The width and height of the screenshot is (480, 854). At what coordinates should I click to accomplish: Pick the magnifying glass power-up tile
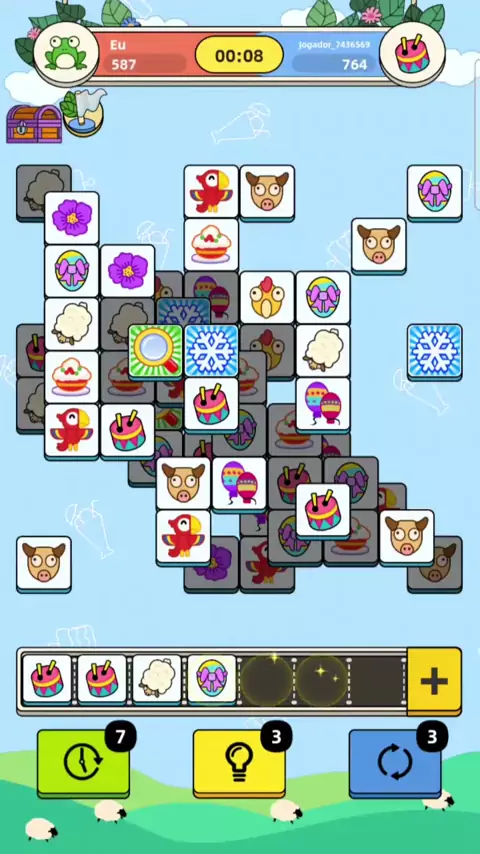(156, 351)
